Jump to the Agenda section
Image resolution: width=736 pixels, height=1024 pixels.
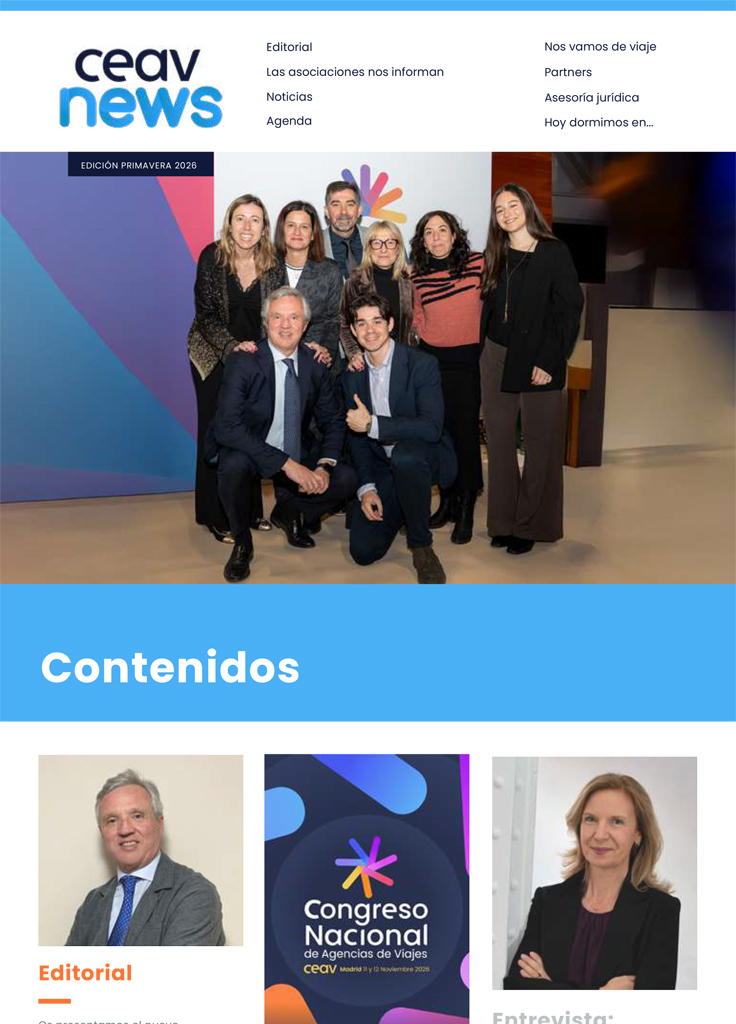click(x=289, y=121)
